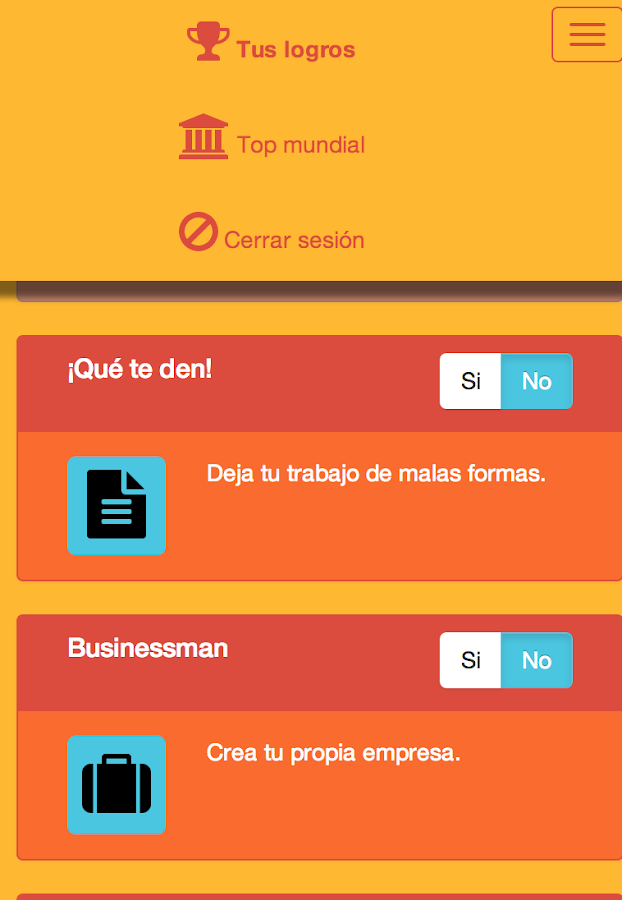Select No for ¡Qué te den!
The image size is (622, 900).
[x=537, y=381]
